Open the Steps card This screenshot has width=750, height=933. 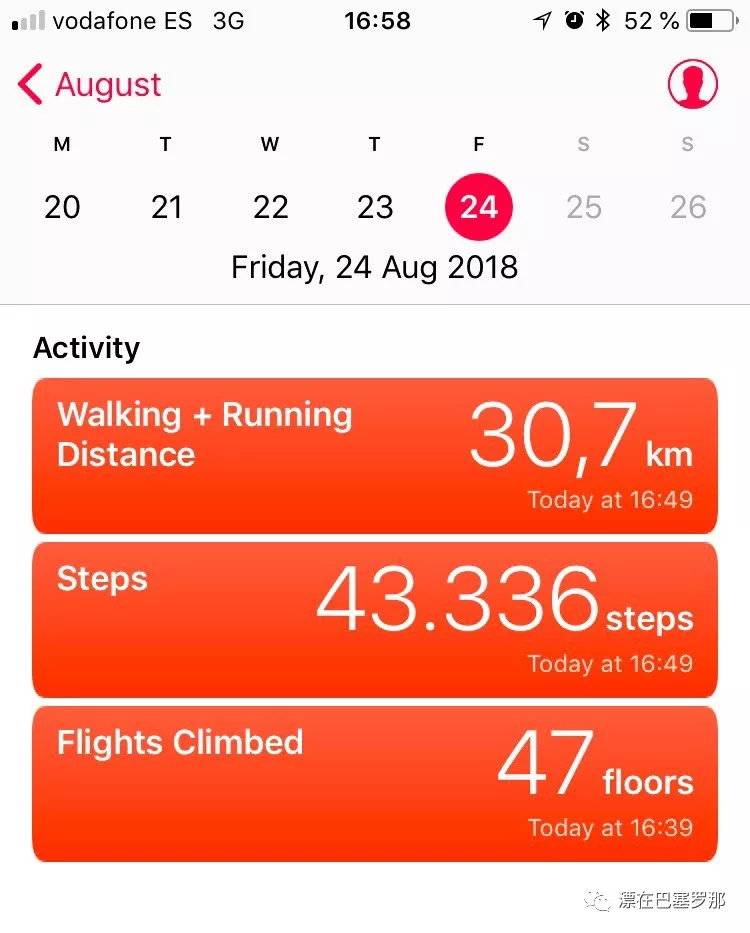375,620
